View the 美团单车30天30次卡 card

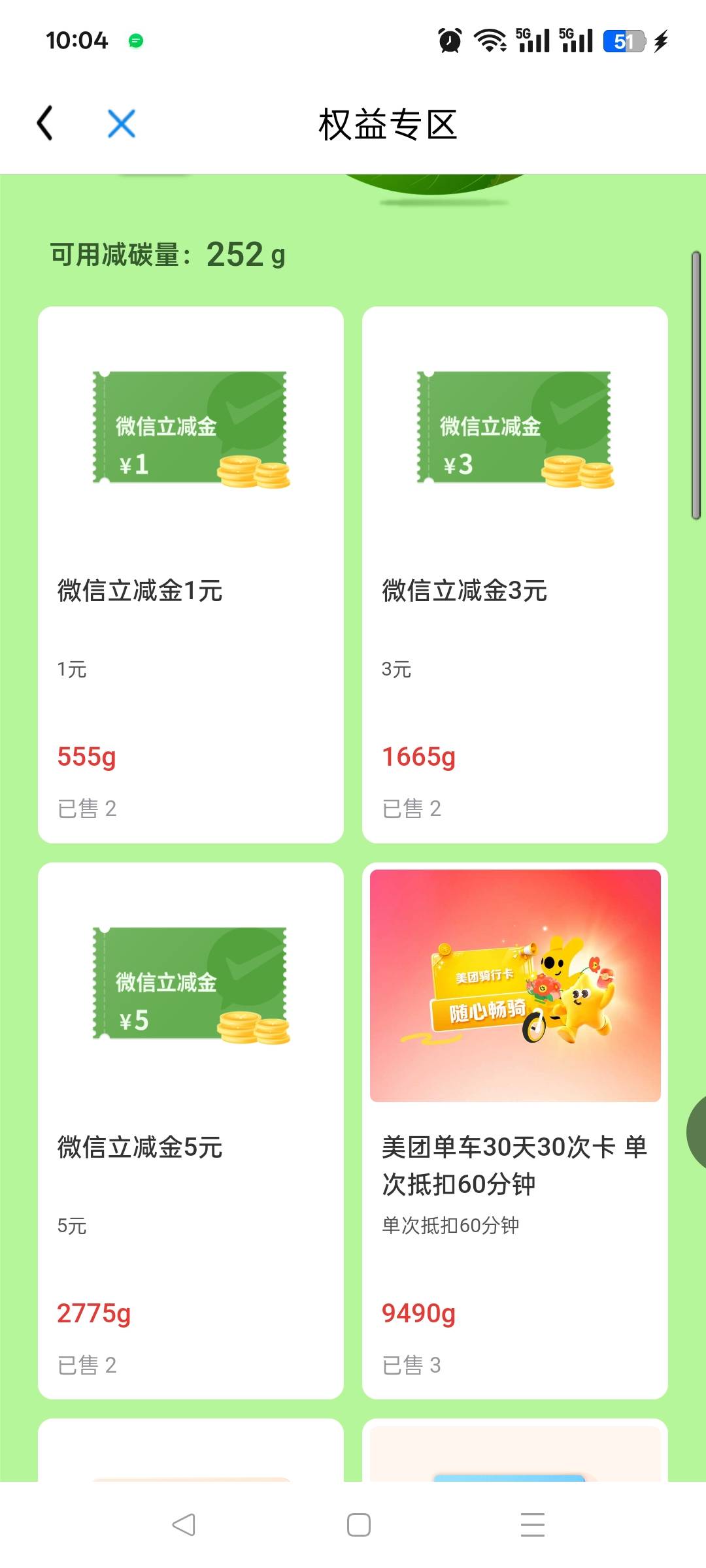(x=515, y=1131)
